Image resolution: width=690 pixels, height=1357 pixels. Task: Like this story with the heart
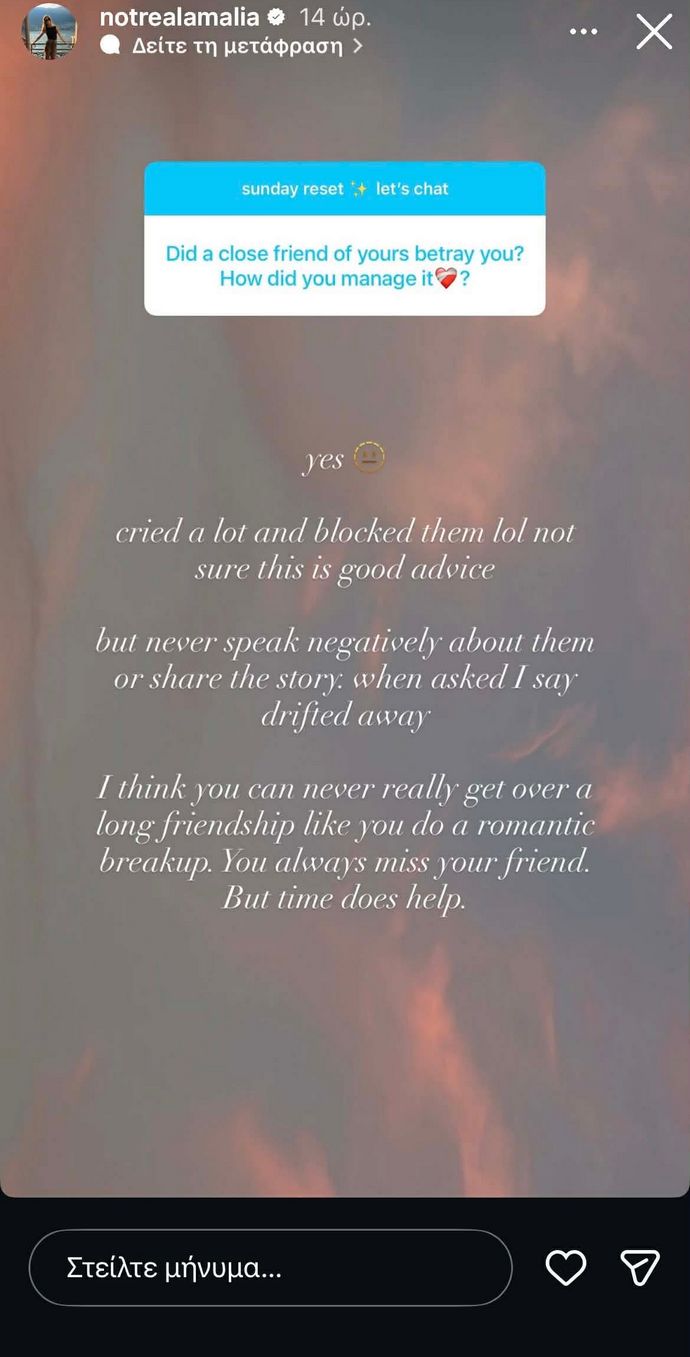click(565, 1268)
